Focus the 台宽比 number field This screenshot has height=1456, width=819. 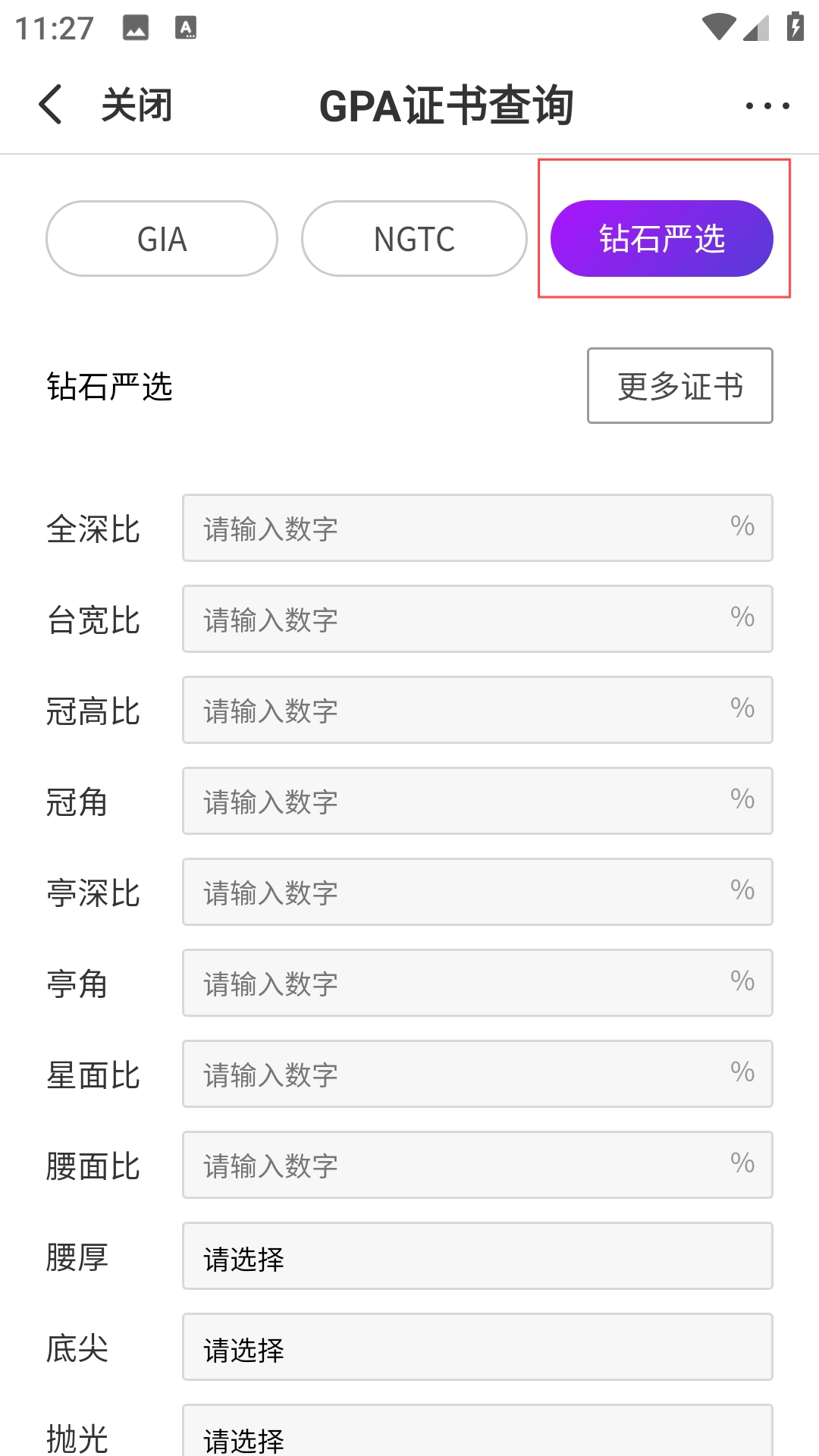pos(477,620)
